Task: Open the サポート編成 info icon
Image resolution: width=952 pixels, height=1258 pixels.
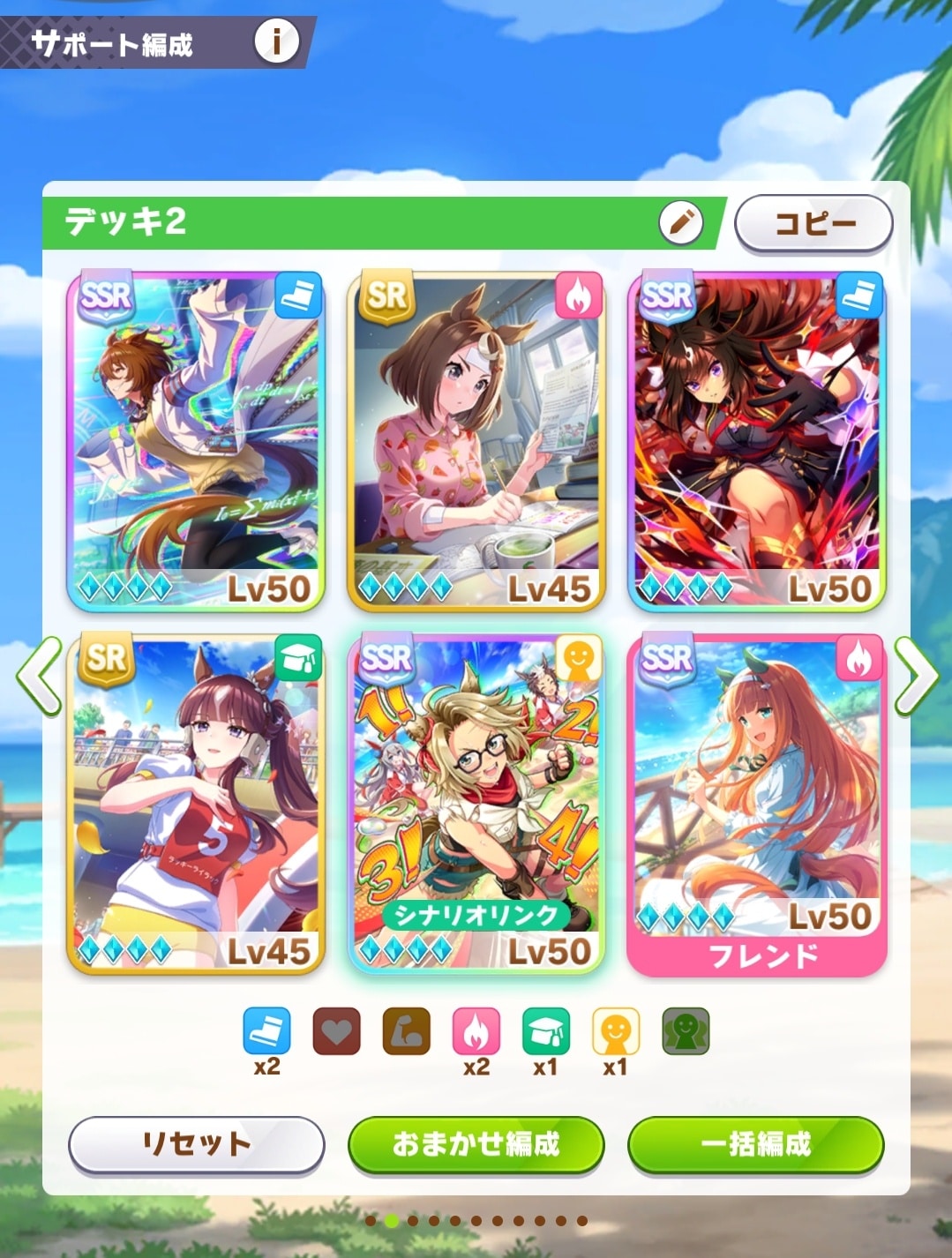Action: [x=277, y=41]
